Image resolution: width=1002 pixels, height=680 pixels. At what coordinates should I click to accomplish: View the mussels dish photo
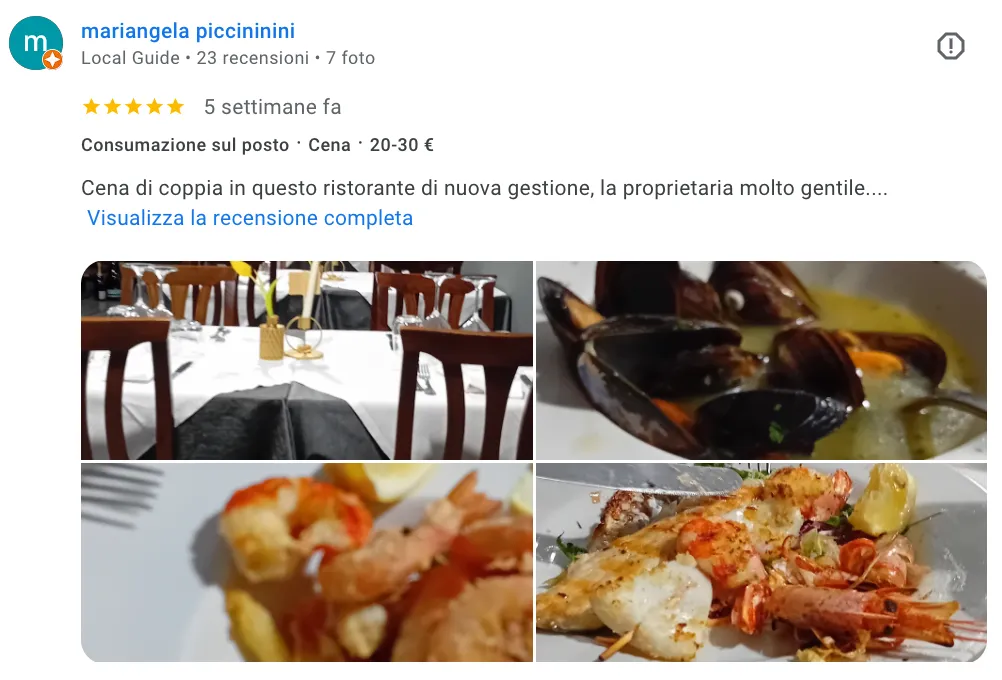pos(761,360)
